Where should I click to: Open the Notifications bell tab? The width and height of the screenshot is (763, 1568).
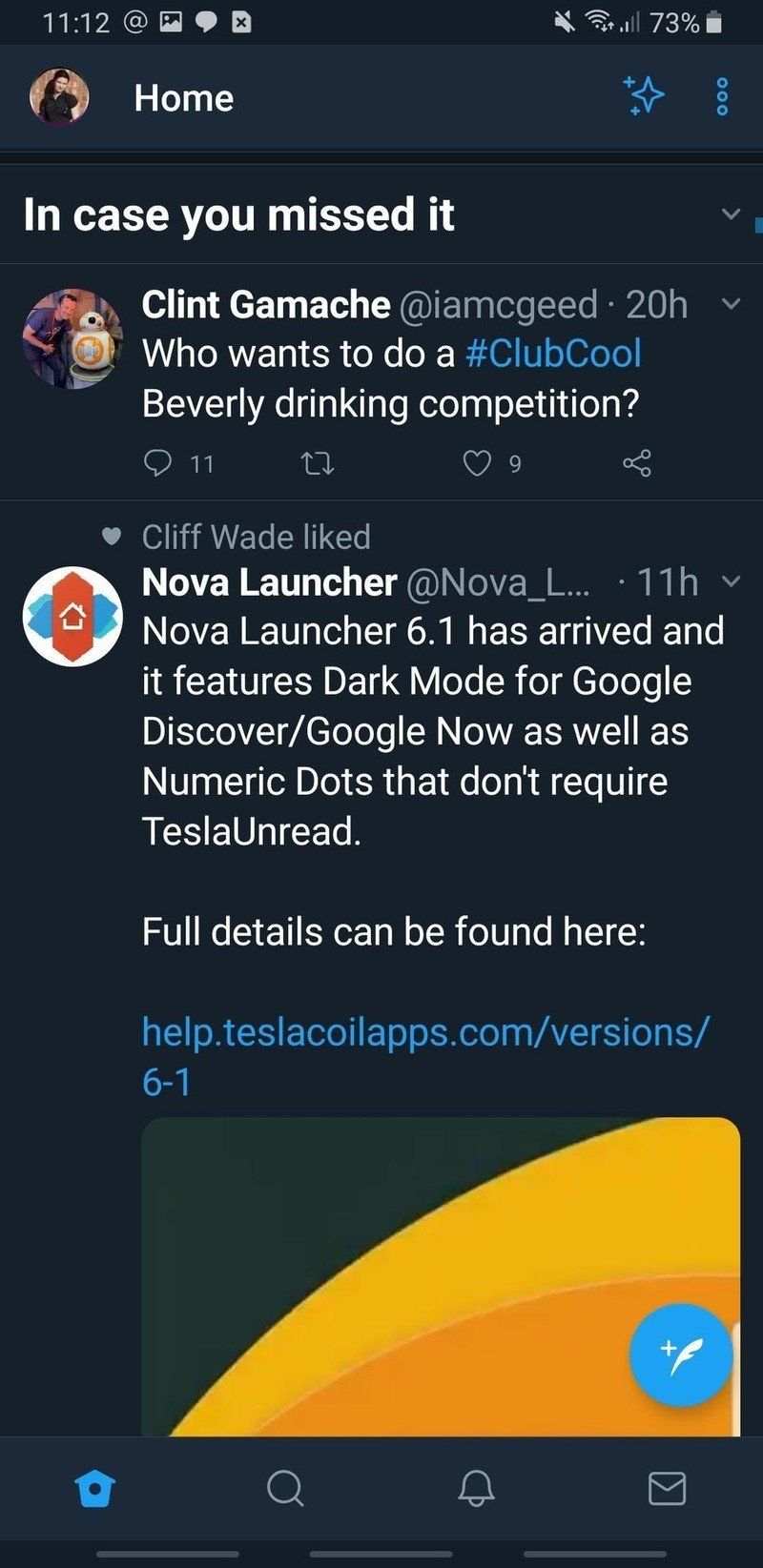476,1488
